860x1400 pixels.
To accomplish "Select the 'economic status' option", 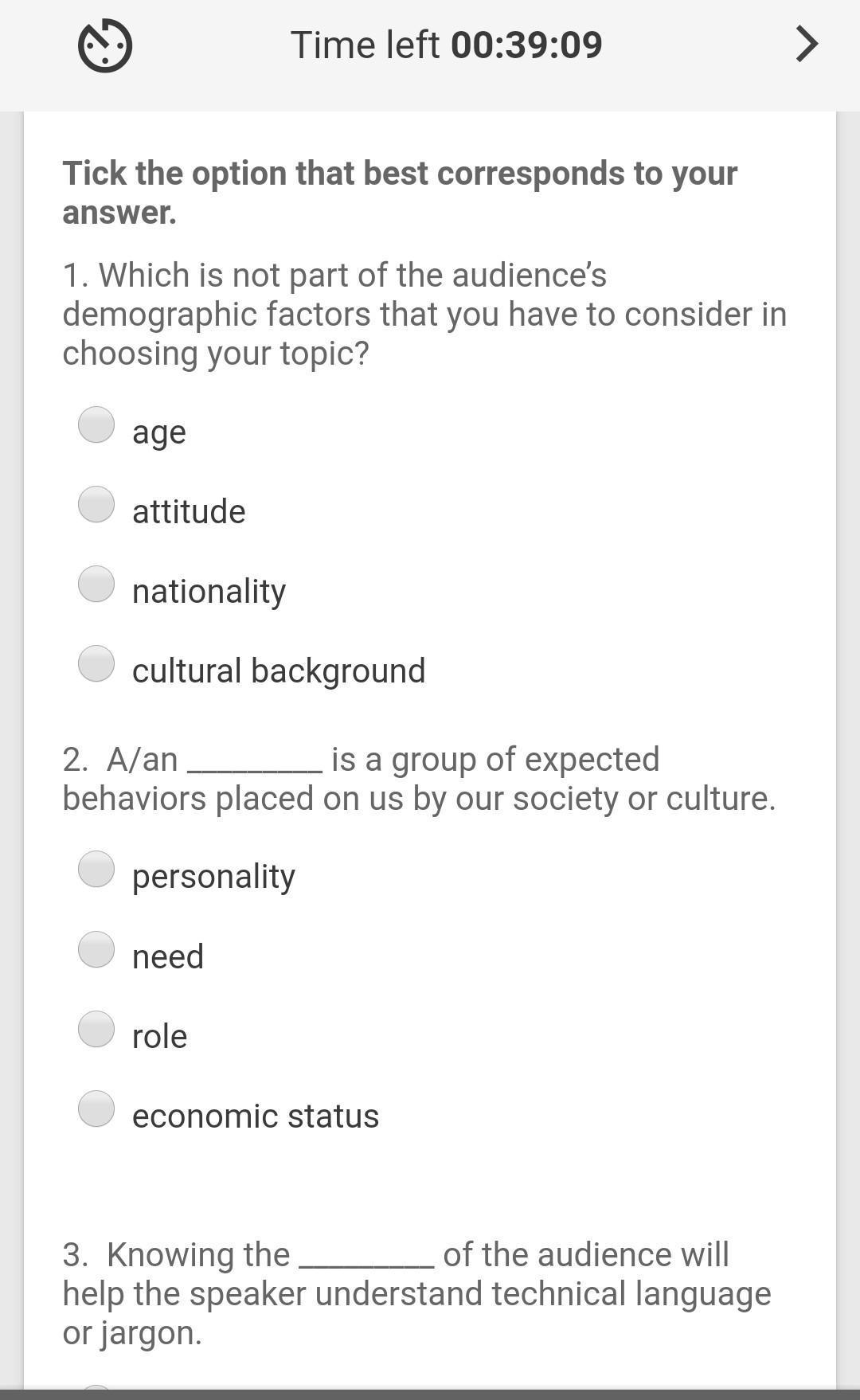I will point(96,1109).
